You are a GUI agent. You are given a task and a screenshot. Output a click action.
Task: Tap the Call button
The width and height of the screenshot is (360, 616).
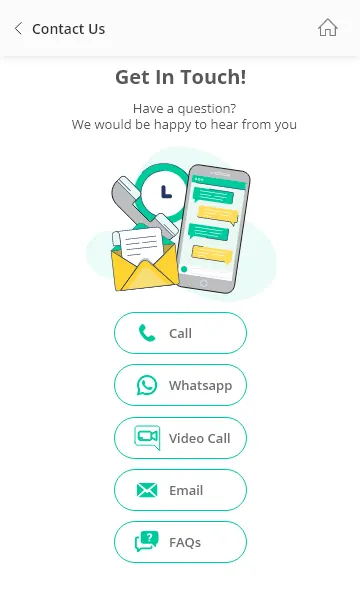point(180,333)
